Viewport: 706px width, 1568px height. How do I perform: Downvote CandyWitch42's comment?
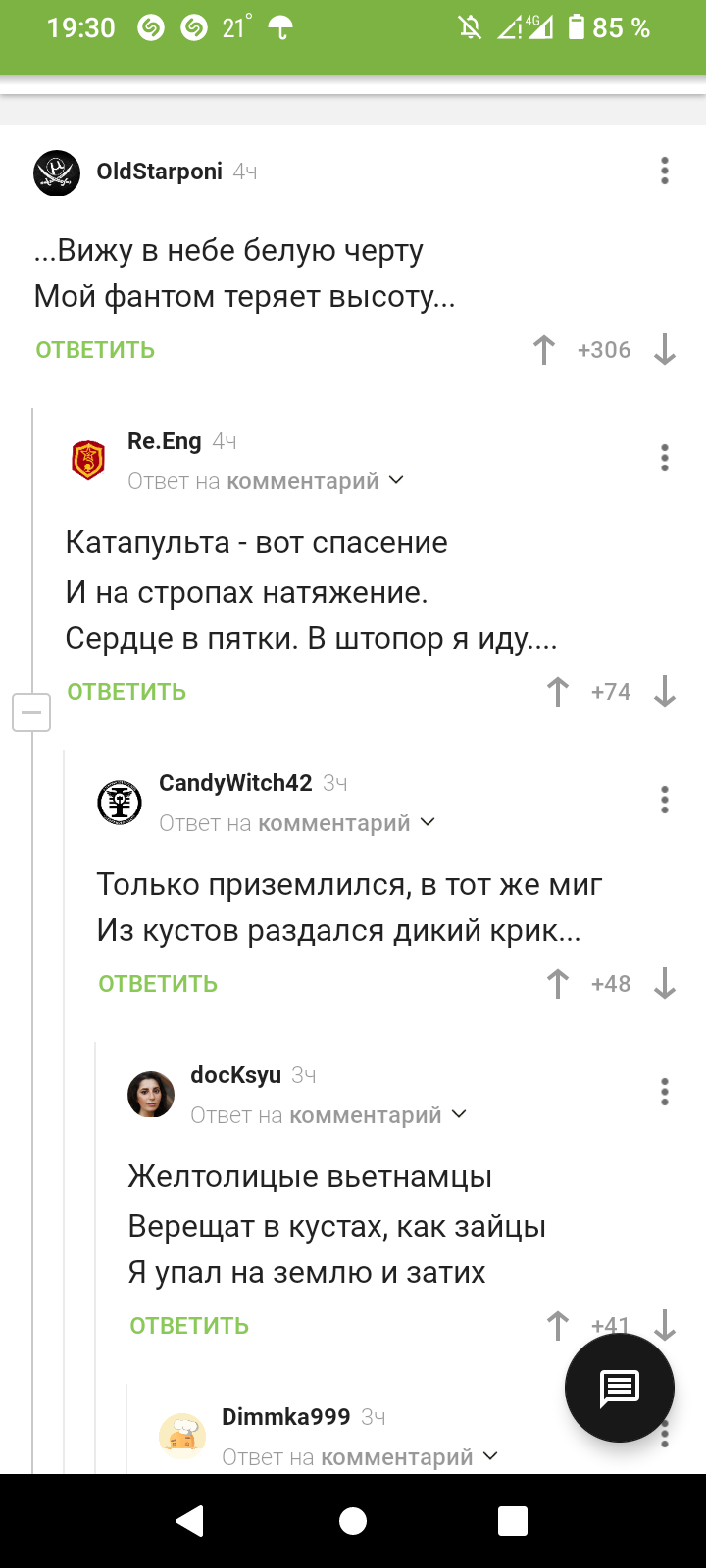(665, 984)
